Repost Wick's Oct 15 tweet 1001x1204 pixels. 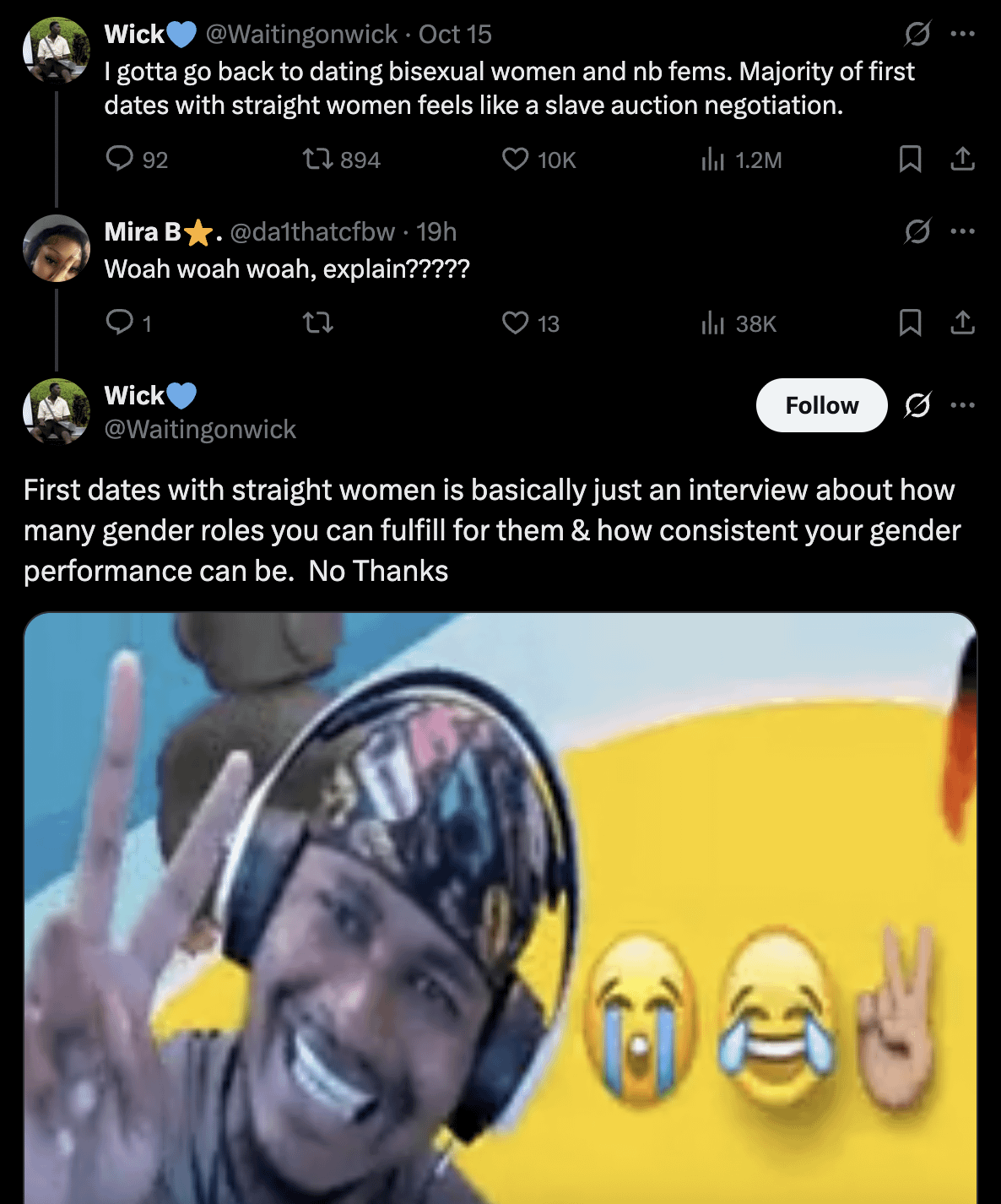(x=318, y=159)
